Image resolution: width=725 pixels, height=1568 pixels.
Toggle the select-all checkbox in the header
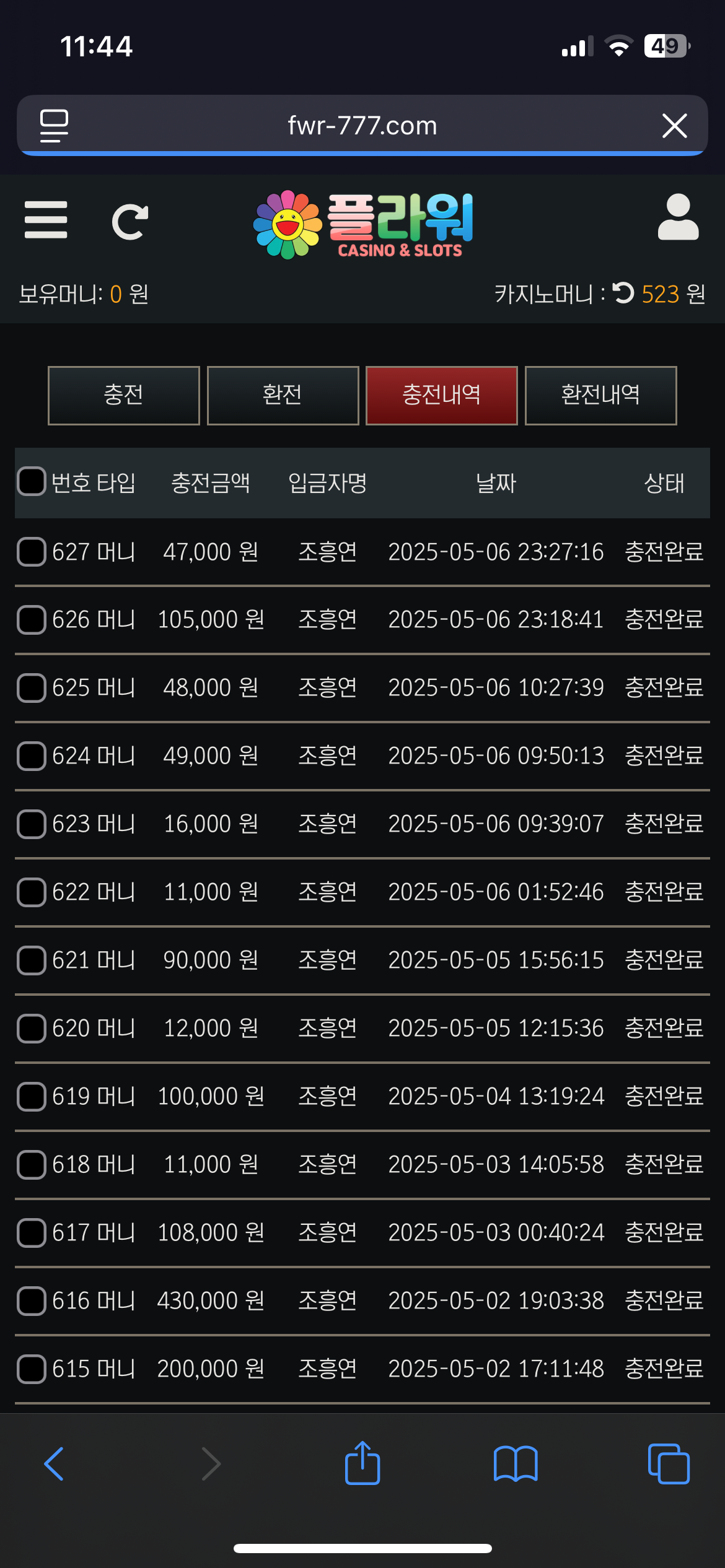tap(32, 482)
